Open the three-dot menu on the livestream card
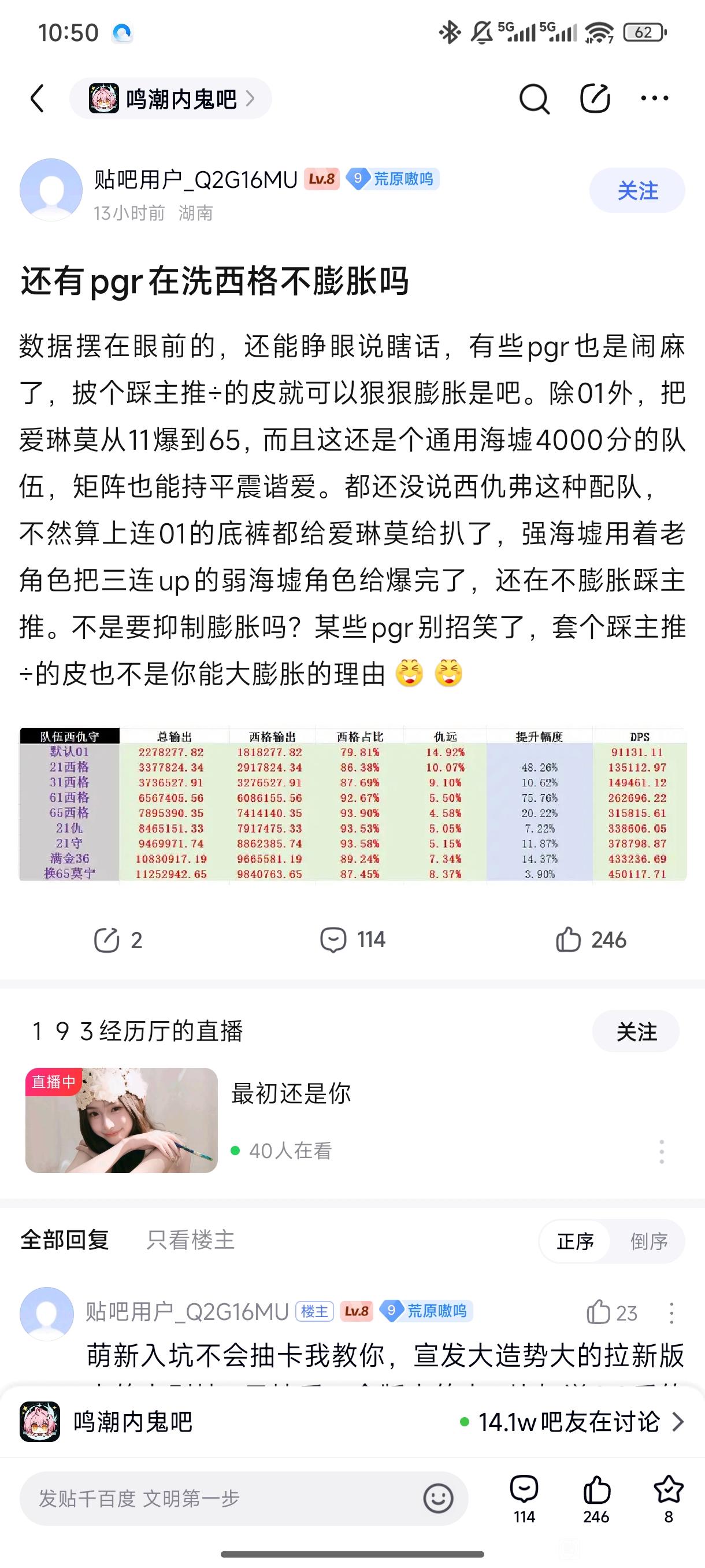This screenshot has width=705, height=1568. [661, 1152]
